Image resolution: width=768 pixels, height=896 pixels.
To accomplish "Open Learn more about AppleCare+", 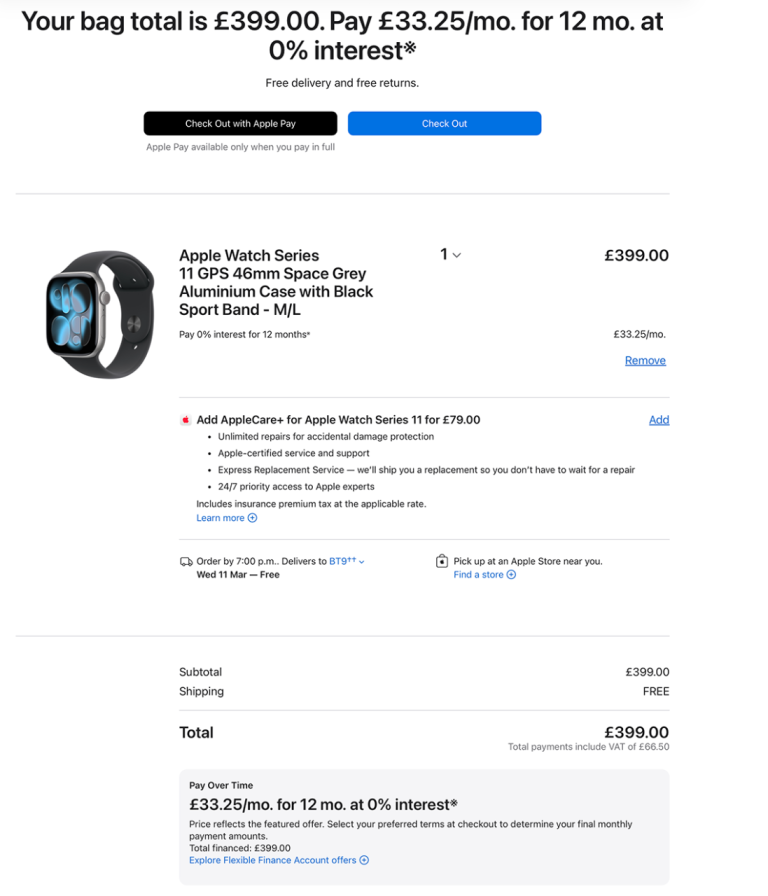I will pyautogui.click(x=226, y=518).
